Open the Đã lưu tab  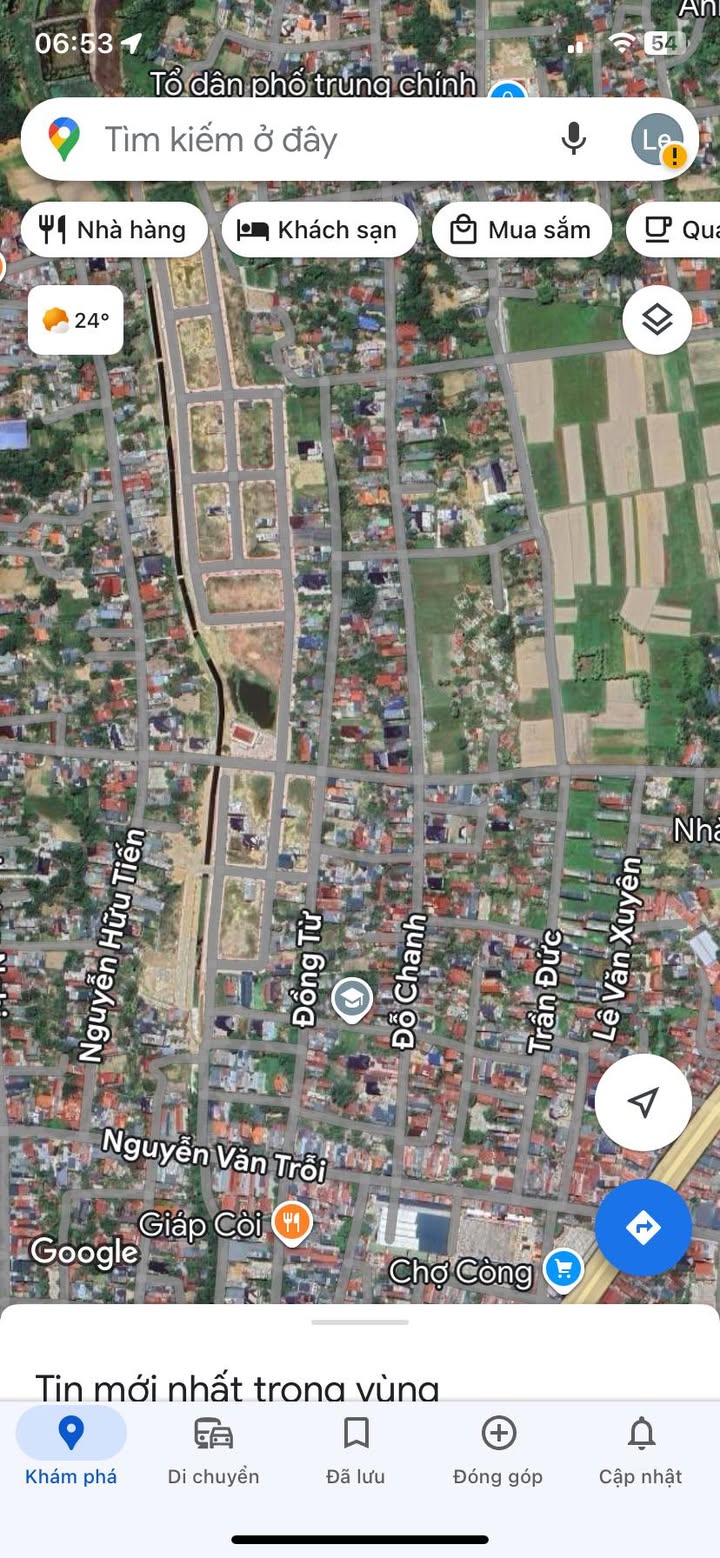pos(356,1446)
